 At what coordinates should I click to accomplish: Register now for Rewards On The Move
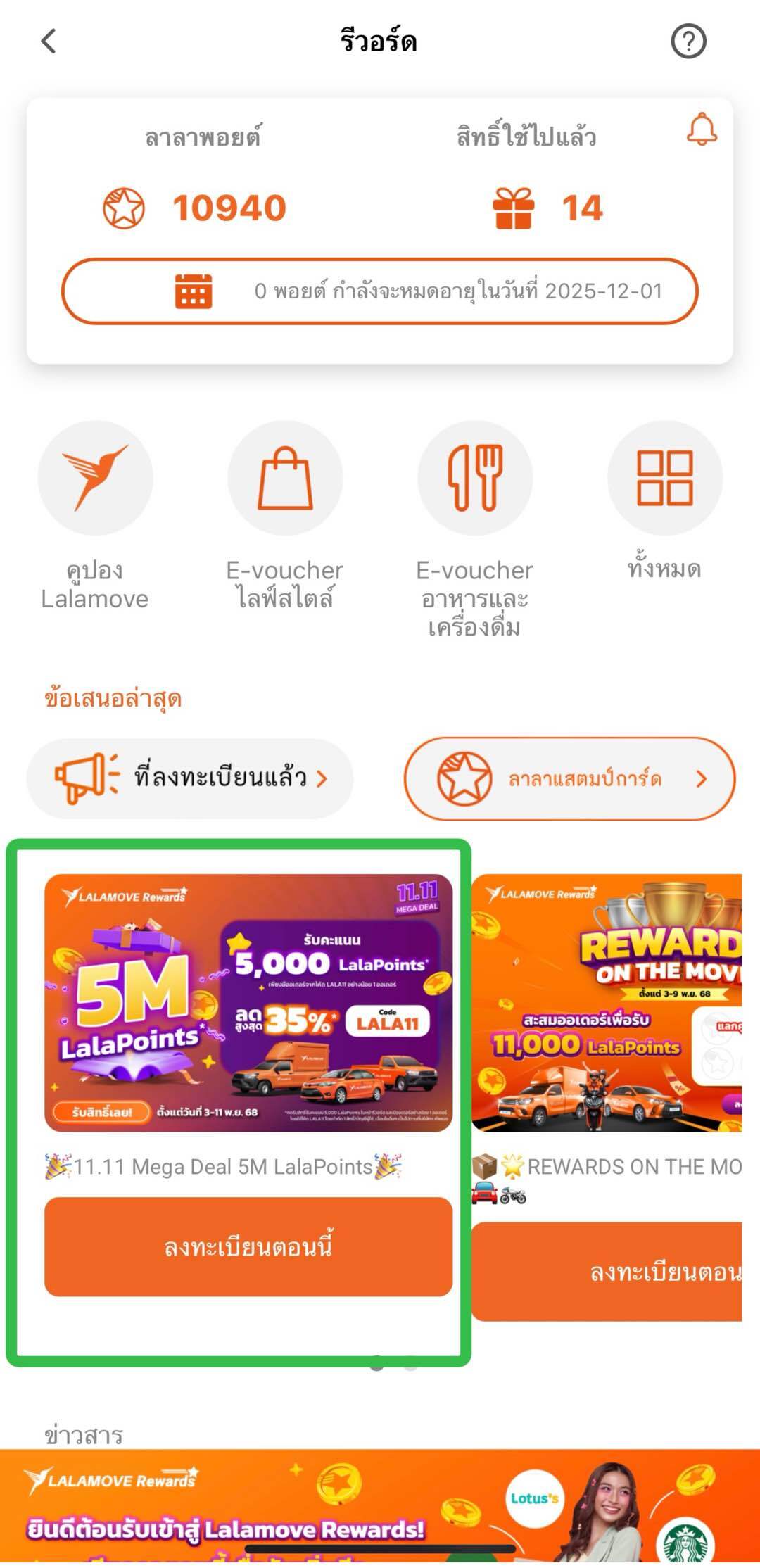click(607, 1271)
